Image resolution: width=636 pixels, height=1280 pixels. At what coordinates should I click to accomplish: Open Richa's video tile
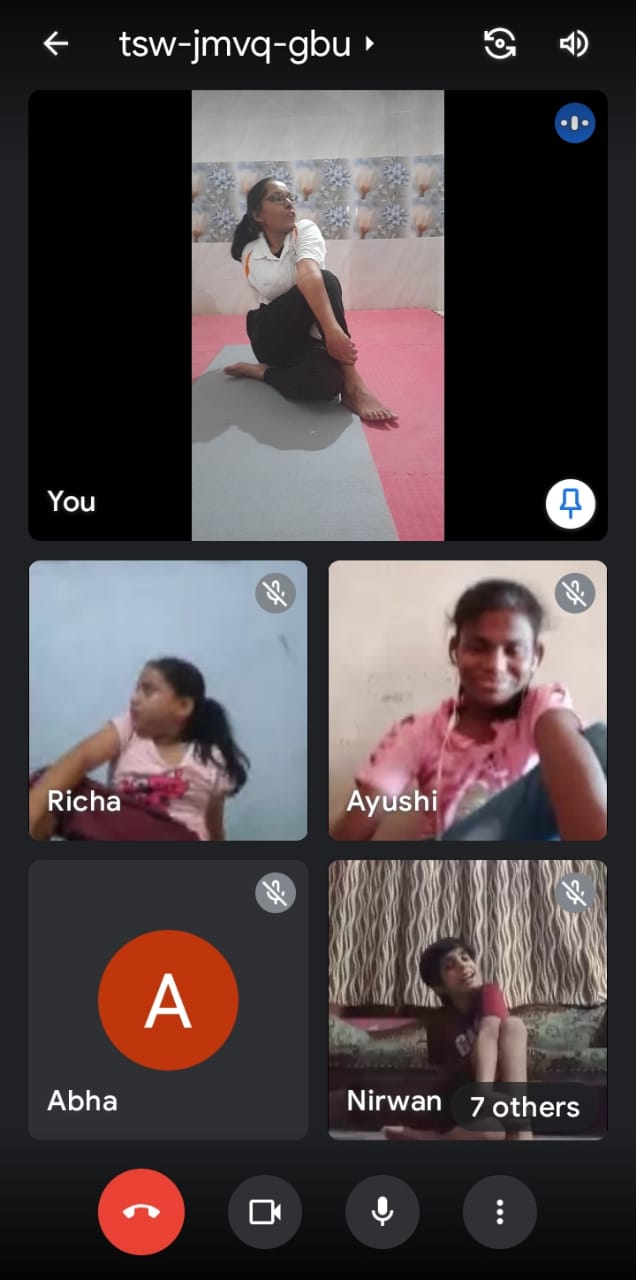click(x=168, y=700)
